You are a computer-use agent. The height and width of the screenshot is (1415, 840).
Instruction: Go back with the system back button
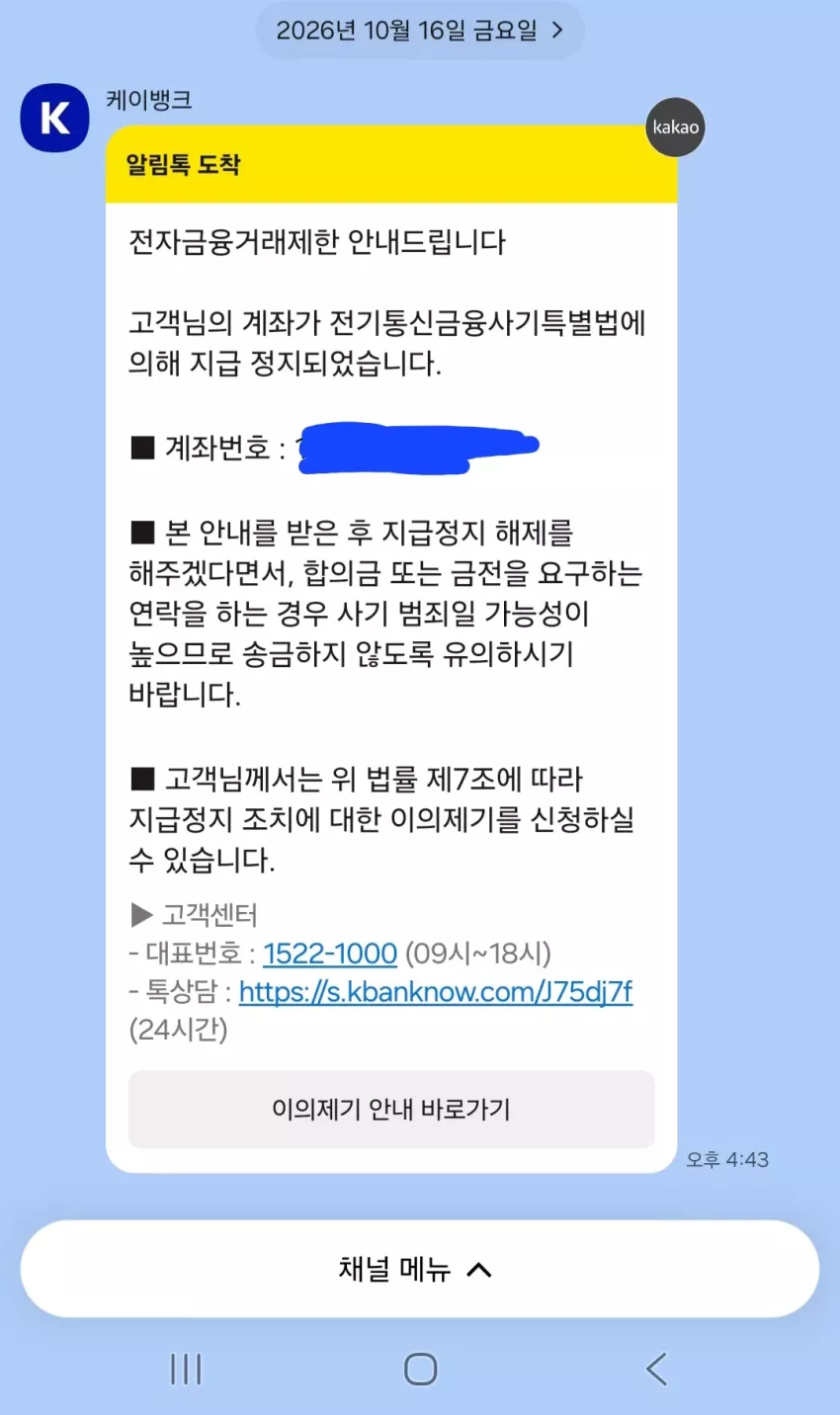656,1370
